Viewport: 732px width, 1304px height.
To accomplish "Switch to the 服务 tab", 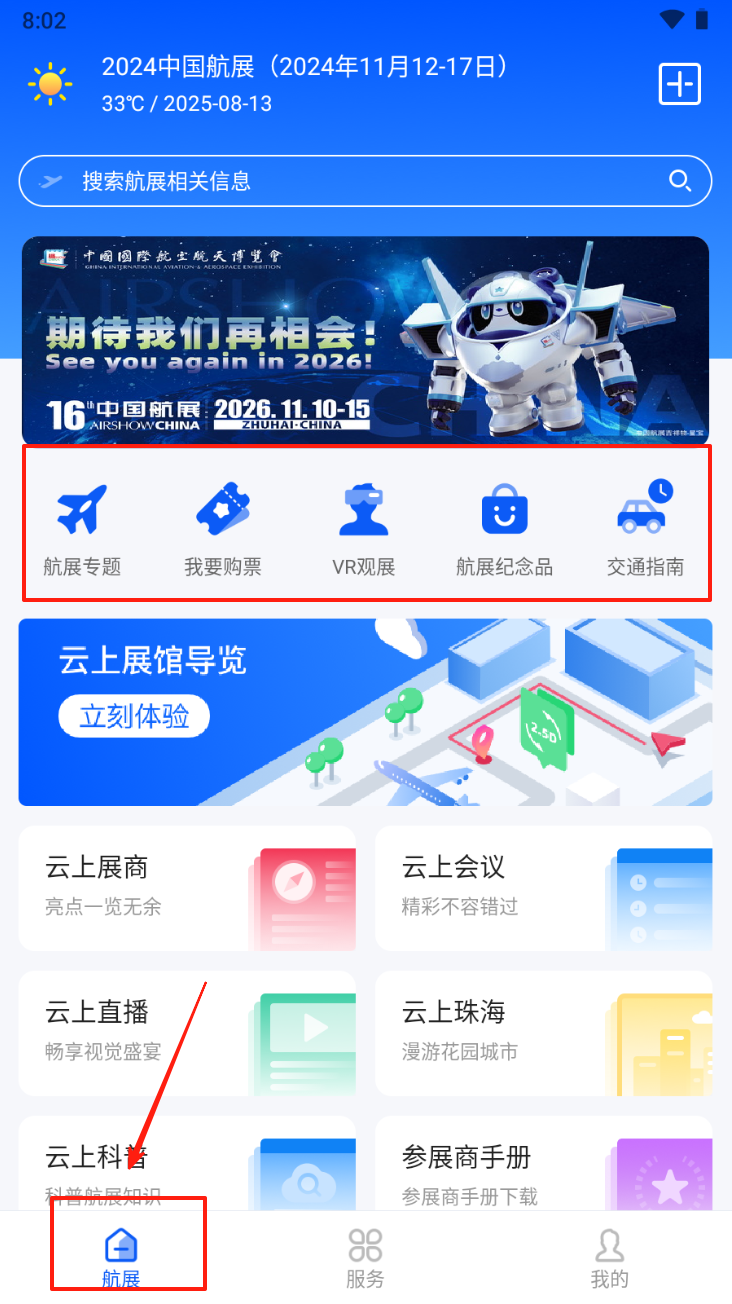I will click(x=365, y=1258).
